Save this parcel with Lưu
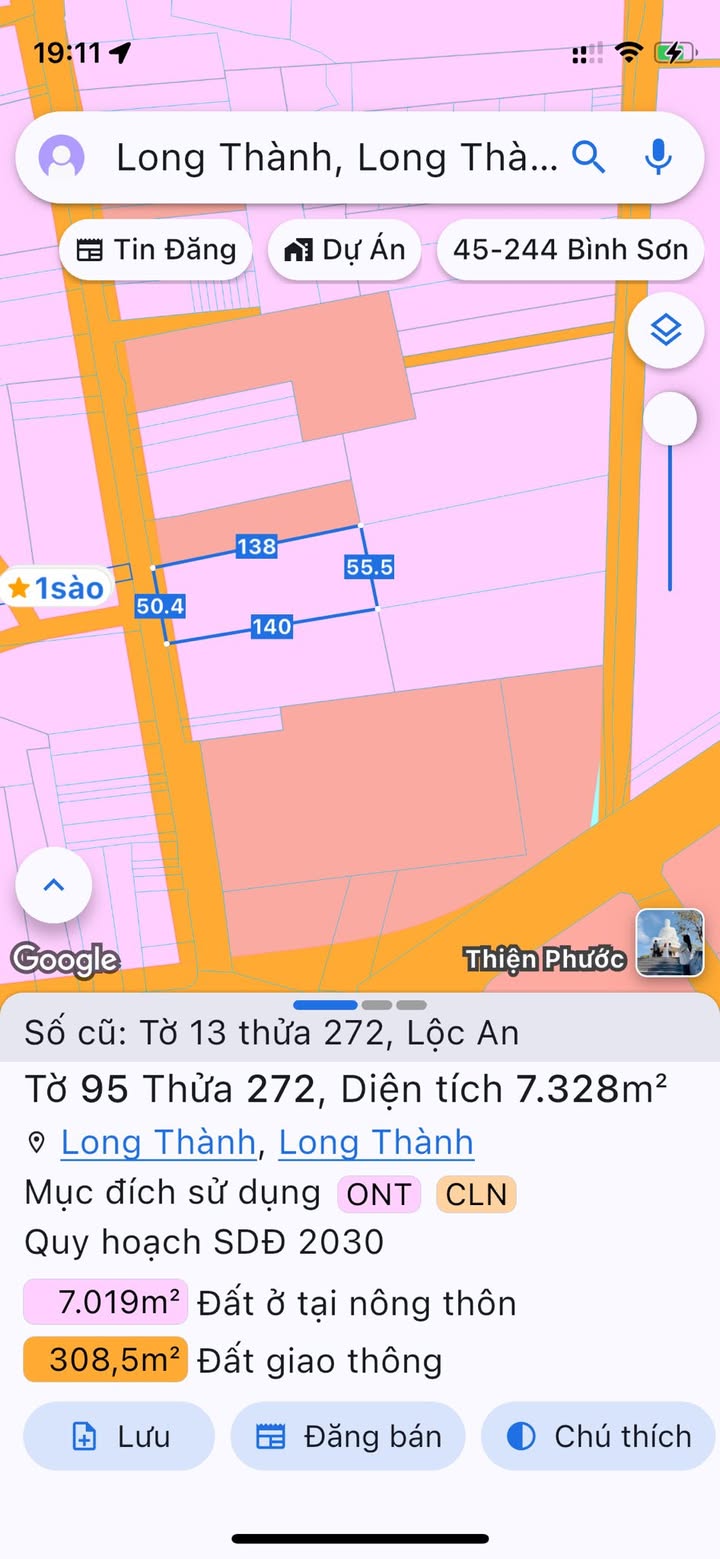Image resolution: width=720 pixels, height=1559 pixels. pos(119,1436)
